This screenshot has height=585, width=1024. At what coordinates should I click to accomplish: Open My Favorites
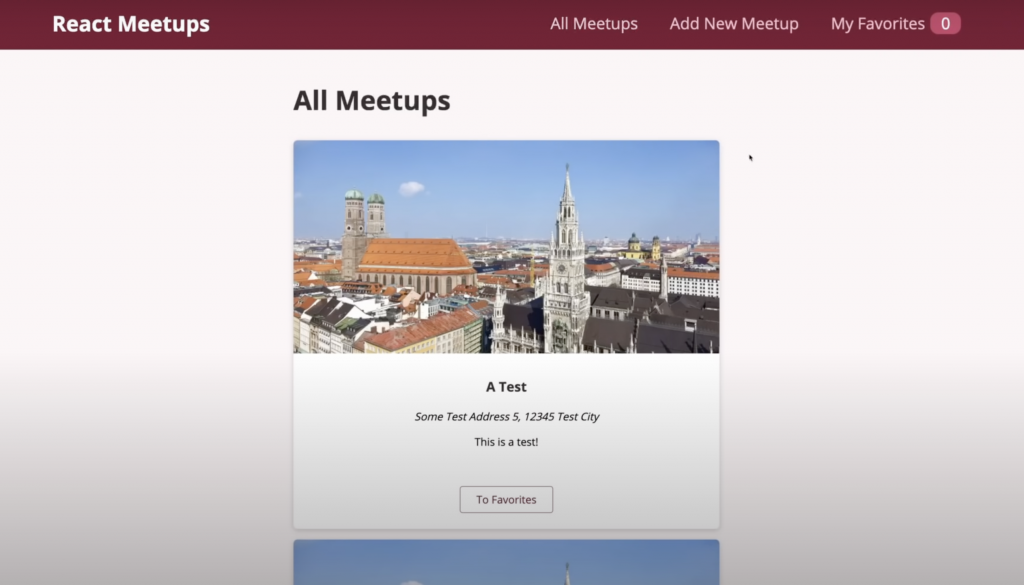point(878,24)
